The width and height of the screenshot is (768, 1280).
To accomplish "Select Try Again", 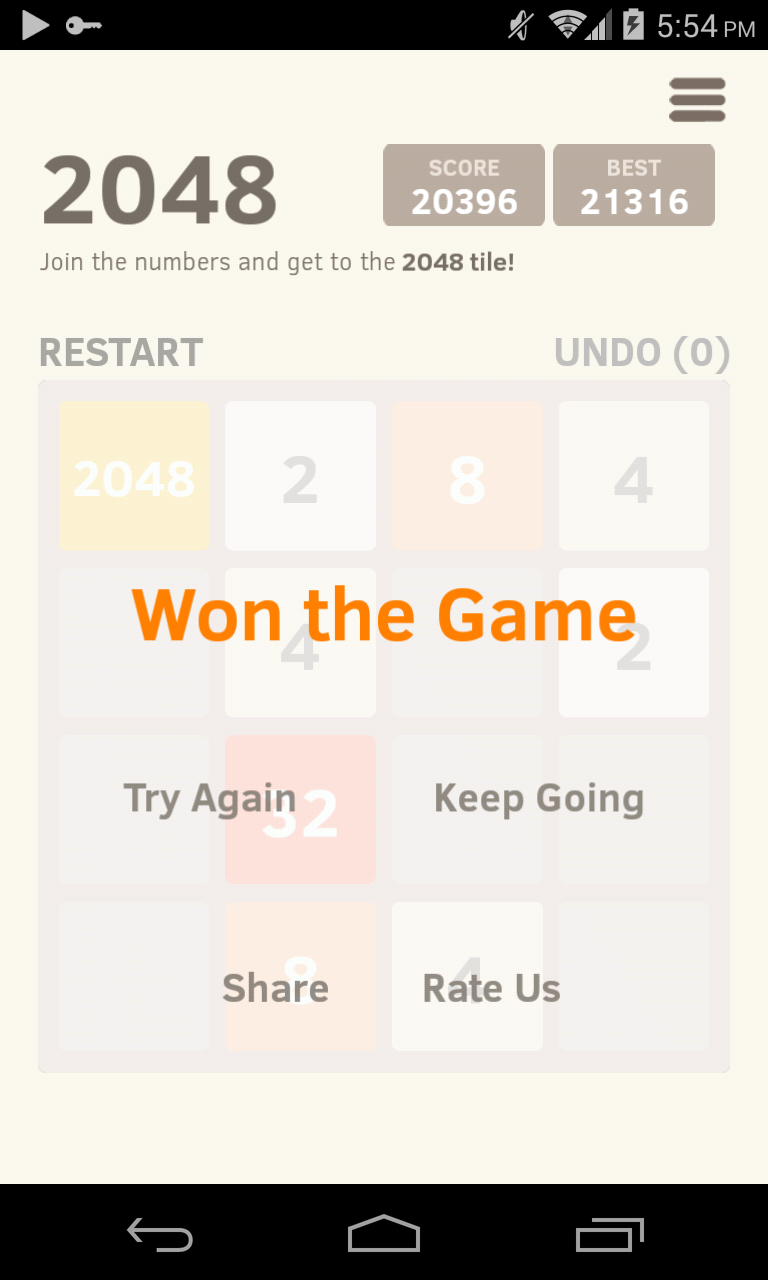I will point(210,798).
